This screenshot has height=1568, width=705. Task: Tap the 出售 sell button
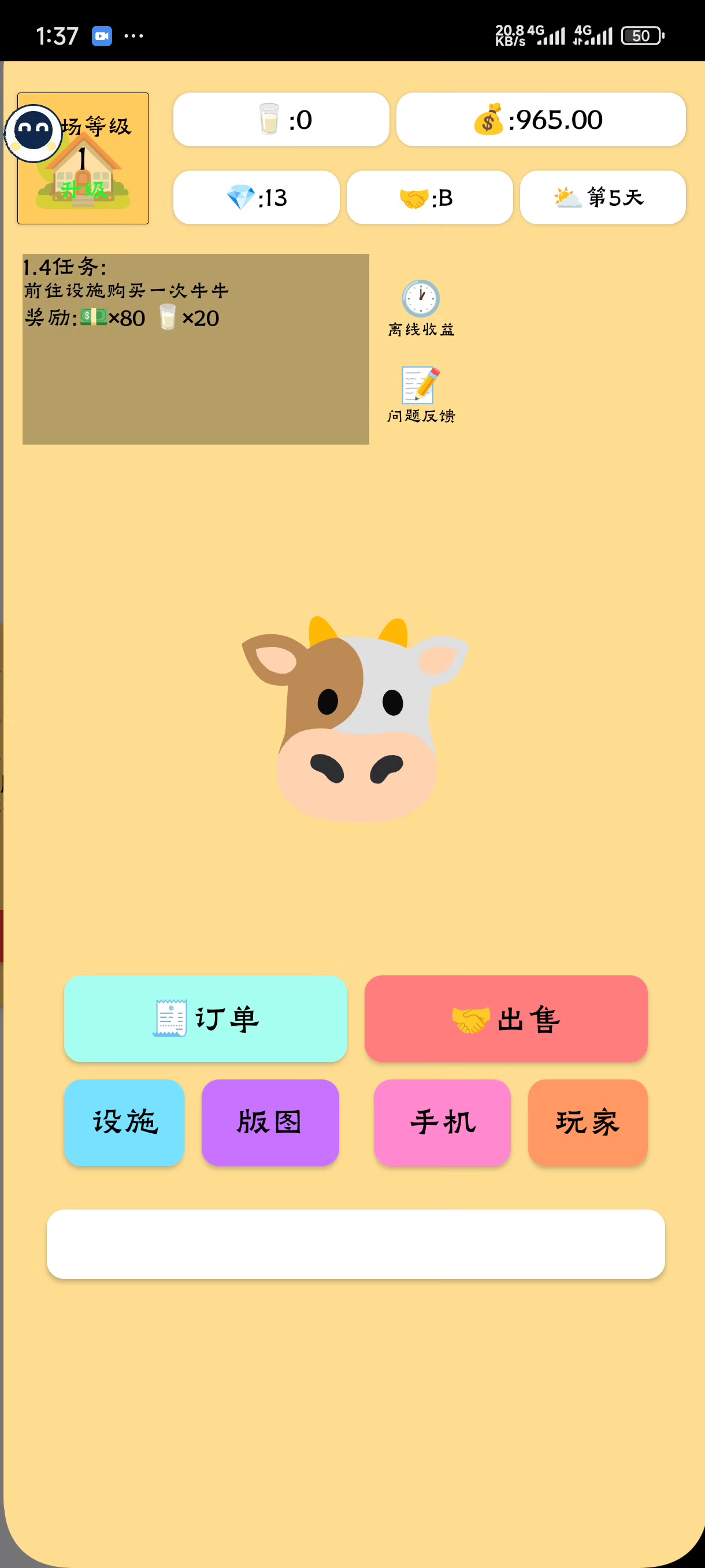pyautogui.click(x=506, y=1018)
